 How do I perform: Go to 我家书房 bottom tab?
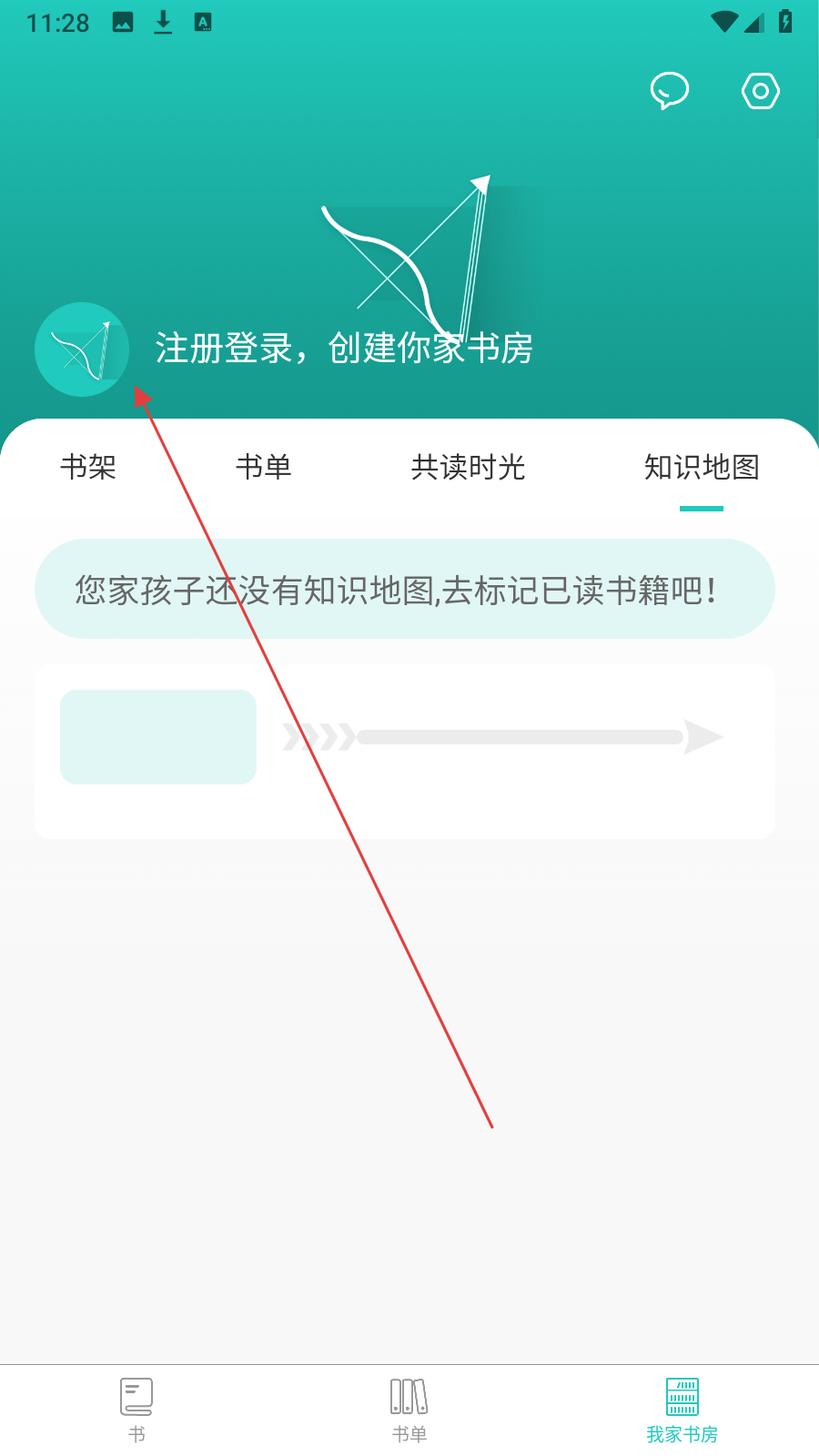click(682, 1409)
